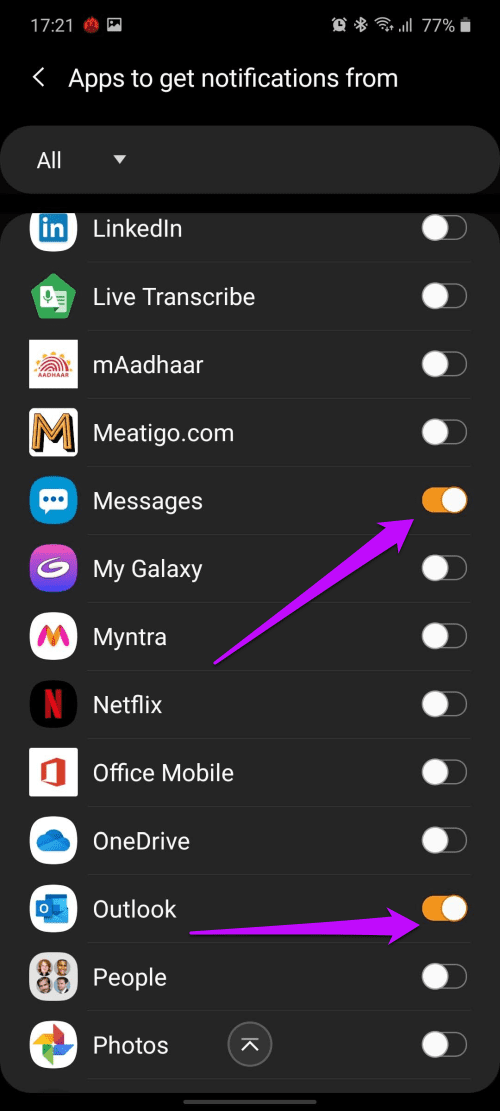
Task: Toggle mAadhaar notifications on
Action: [444, 365]
